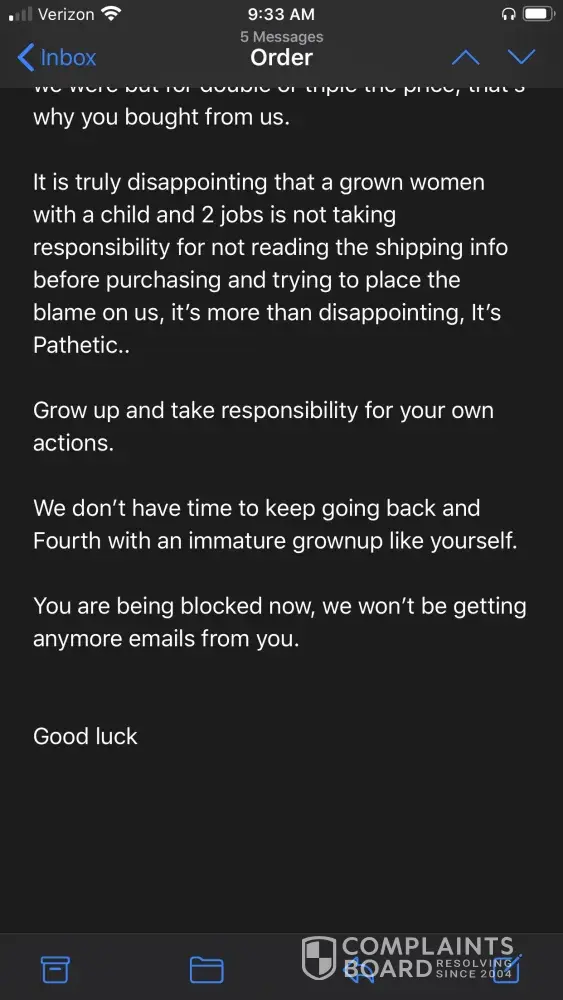The image size is (563, 1000).
Task: Jump to the next message with the down arrow
Action: 522,57
